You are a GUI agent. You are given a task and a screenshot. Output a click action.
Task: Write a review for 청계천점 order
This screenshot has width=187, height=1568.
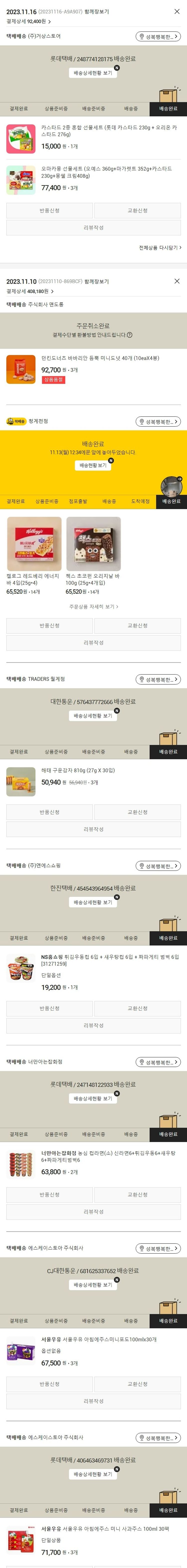[x=93, y=643]
